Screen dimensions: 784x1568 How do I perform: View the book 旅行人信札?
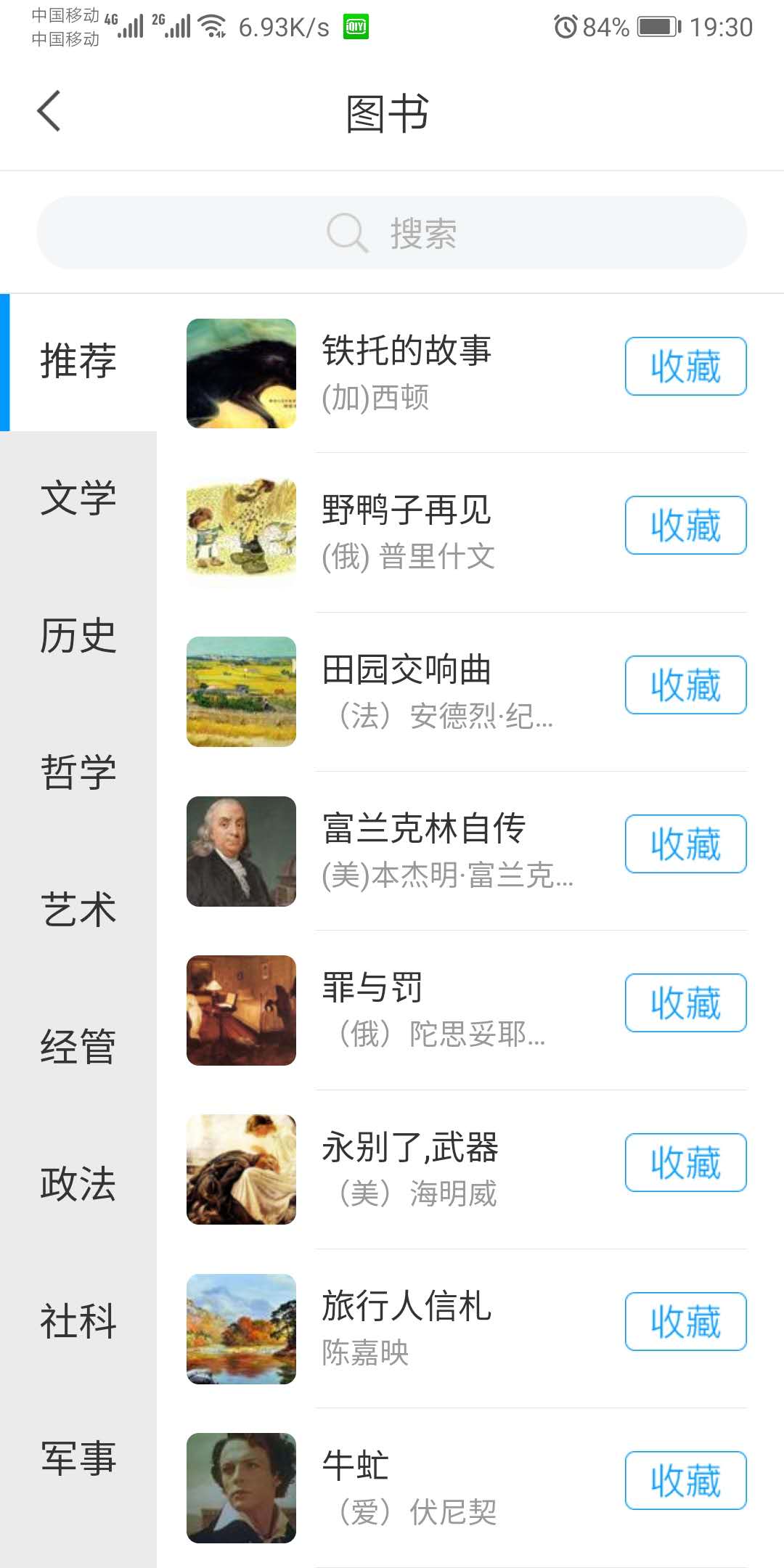[x=407, y=1307]
